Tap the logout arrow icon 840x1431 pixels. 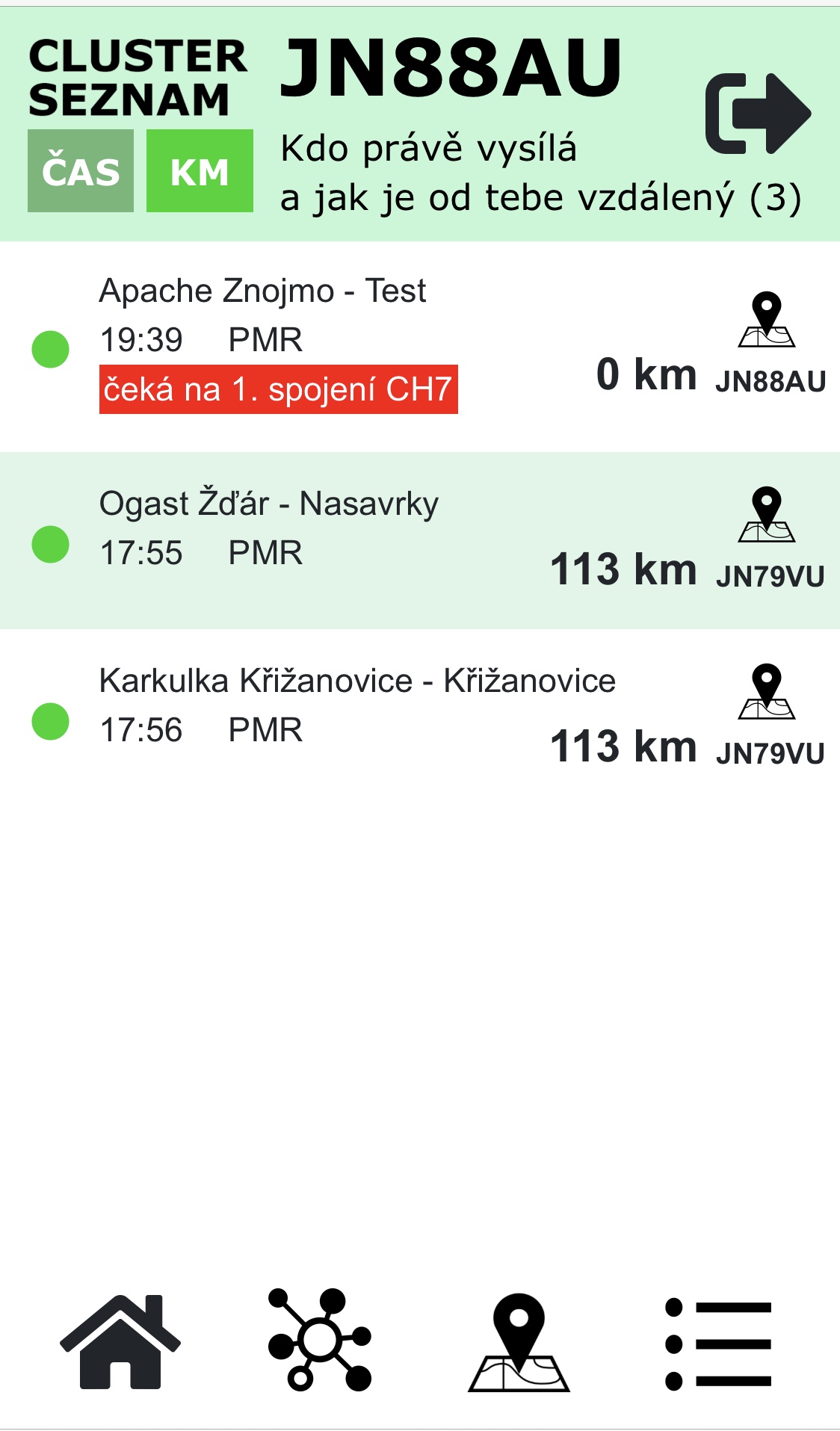[758, 114]
